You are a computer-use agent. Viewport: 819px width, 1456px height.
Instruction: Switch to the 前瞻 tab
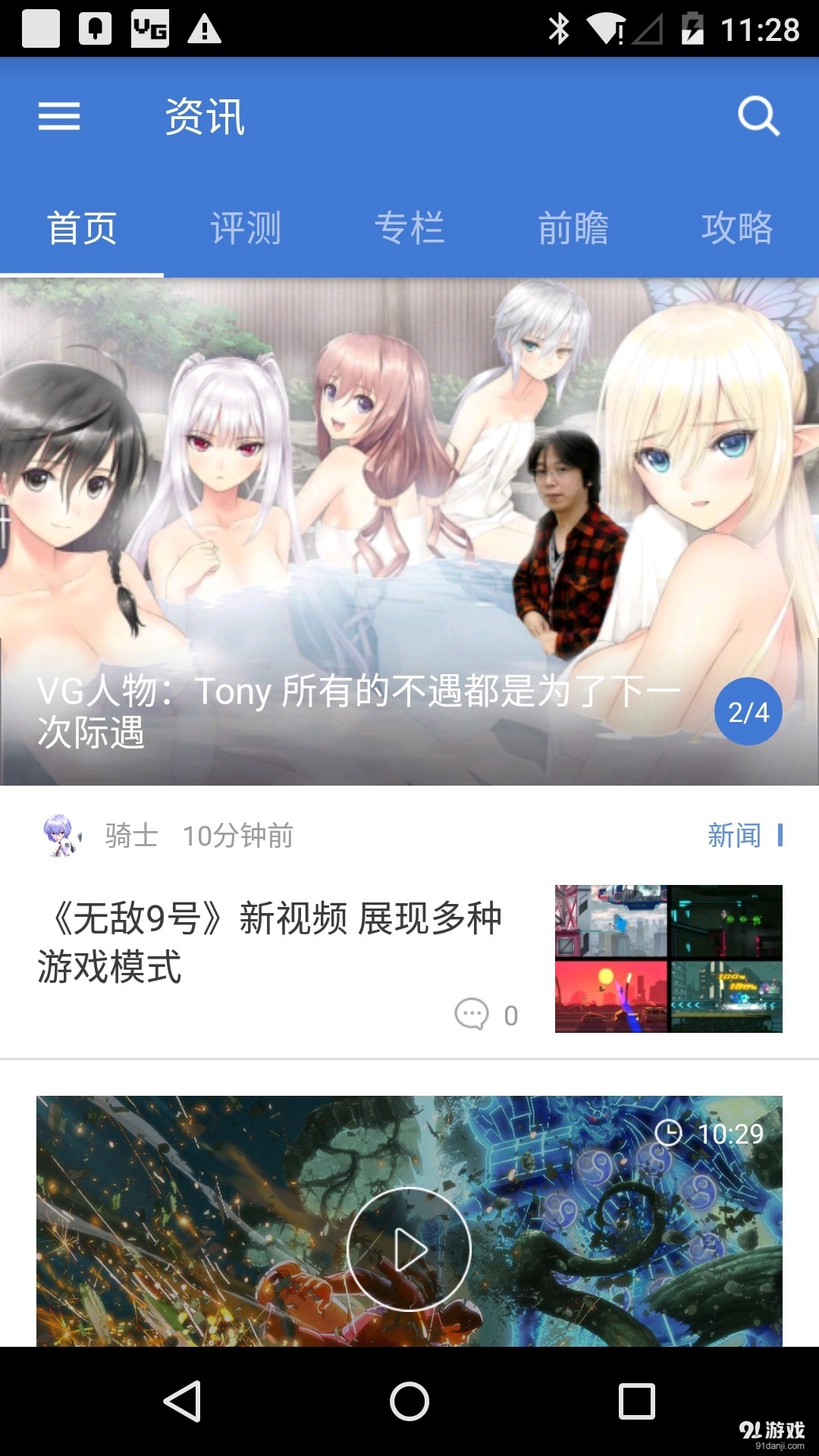[574, 227]
